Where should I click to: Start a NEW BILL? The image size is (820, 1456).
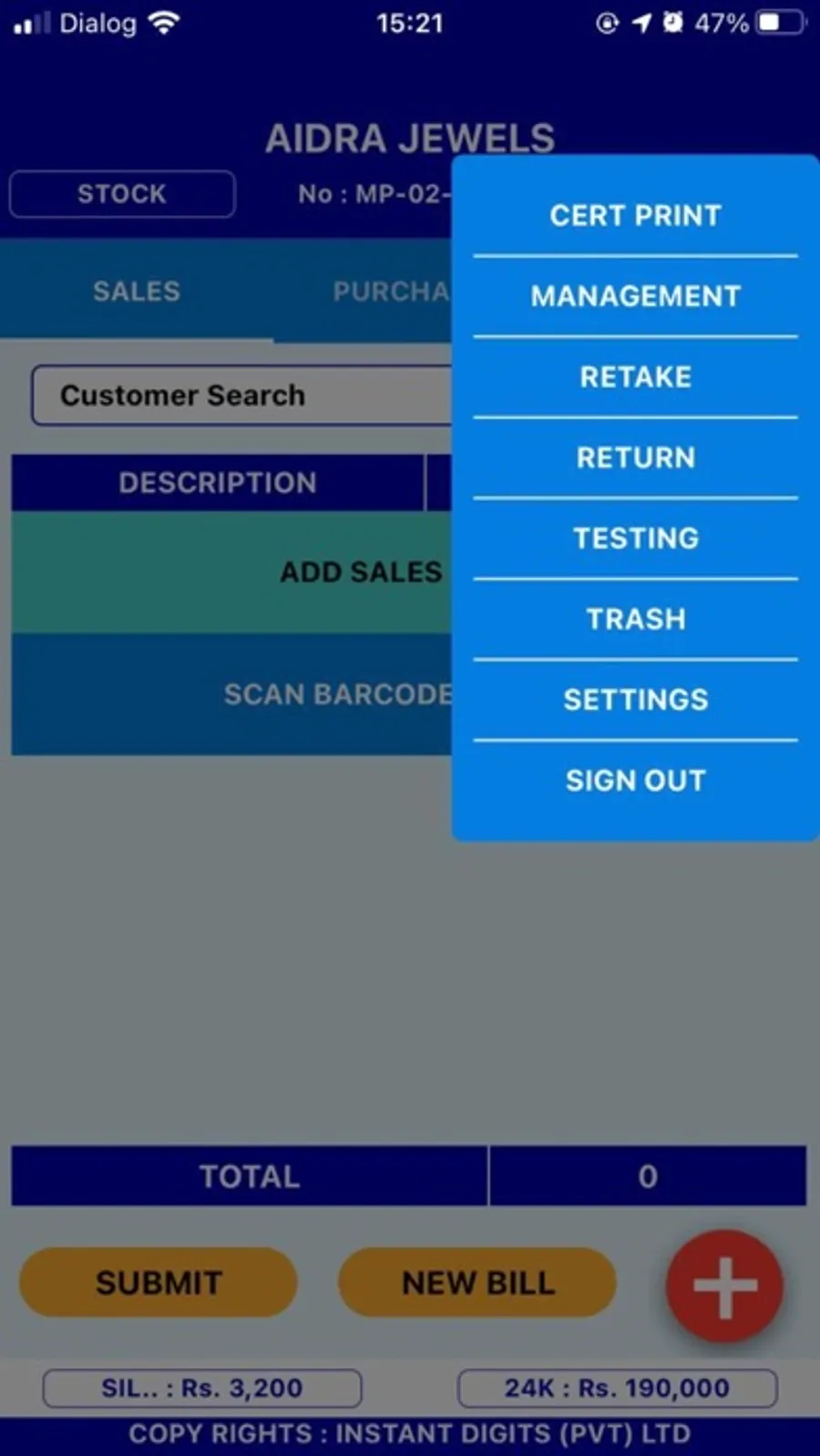click(x=476, y=1282)
